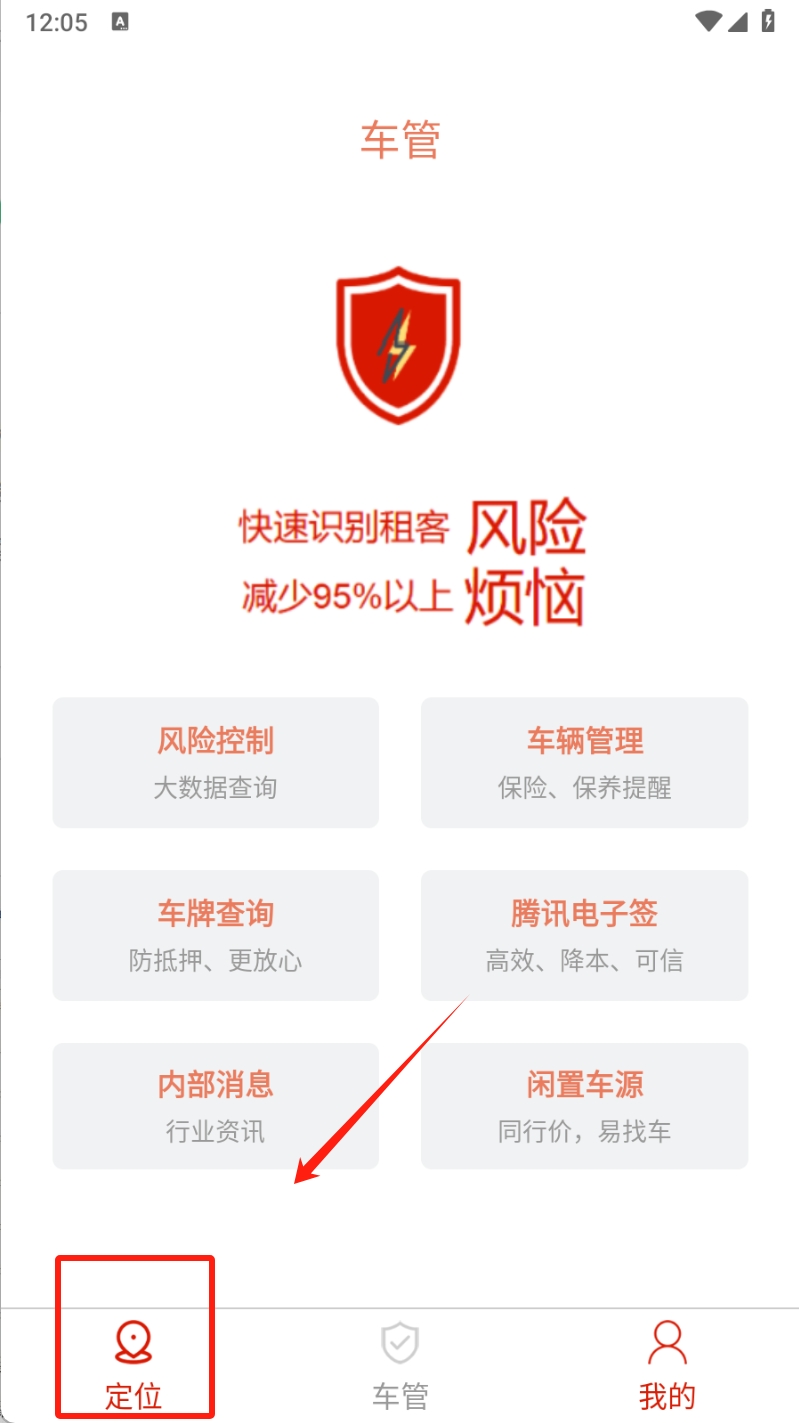Open 内部消息 industry news
The height and width of the screenshot is (1423, 799).
(215, 1106)
